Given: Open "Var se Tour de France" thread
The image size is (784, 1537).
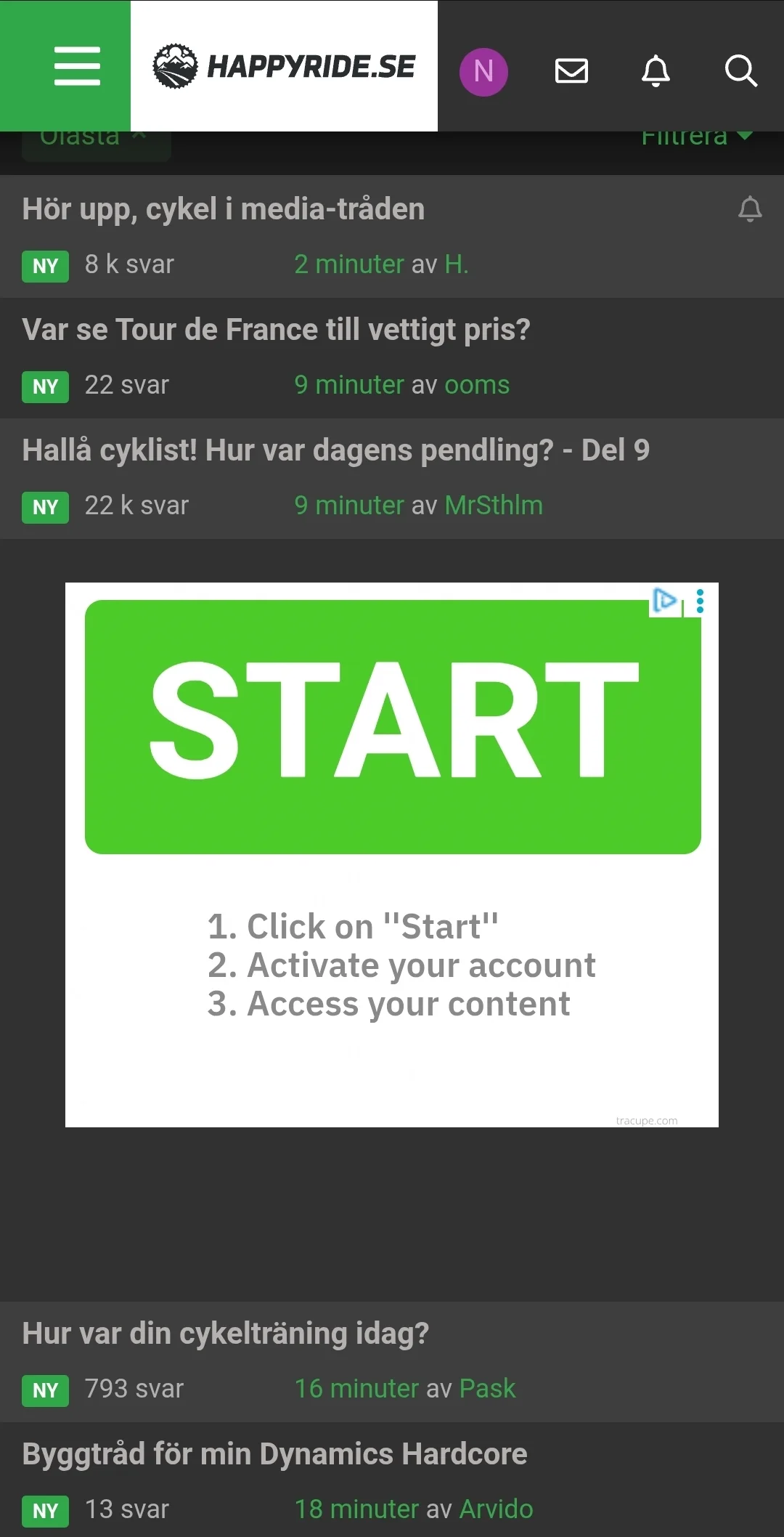Looking at the screenshot, I should tap(276, 330).
